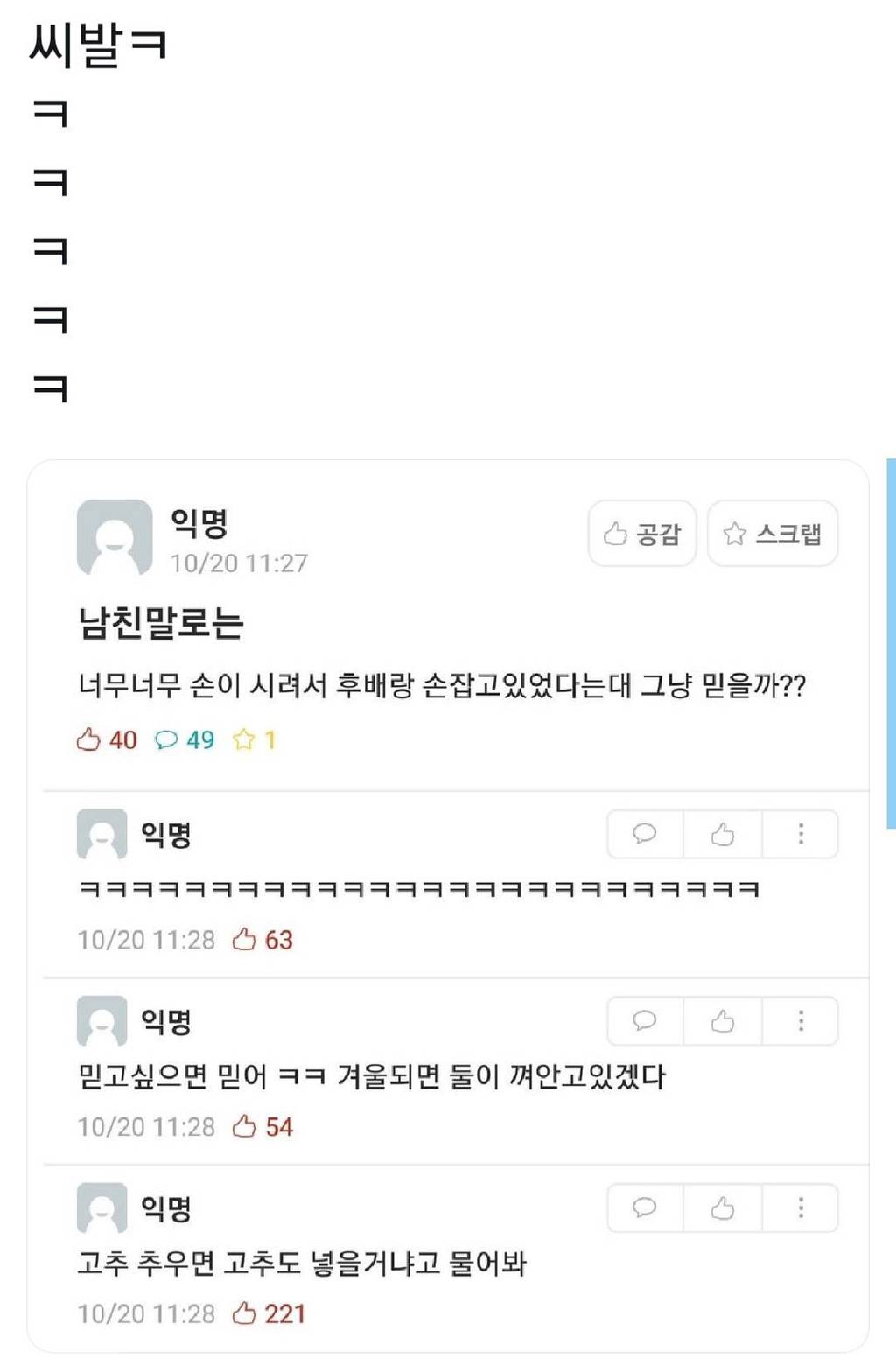The image size is (896, 1372).
Task: Reply to the 믿고싶으면 믿어 comment
Action: (645, 1020)
